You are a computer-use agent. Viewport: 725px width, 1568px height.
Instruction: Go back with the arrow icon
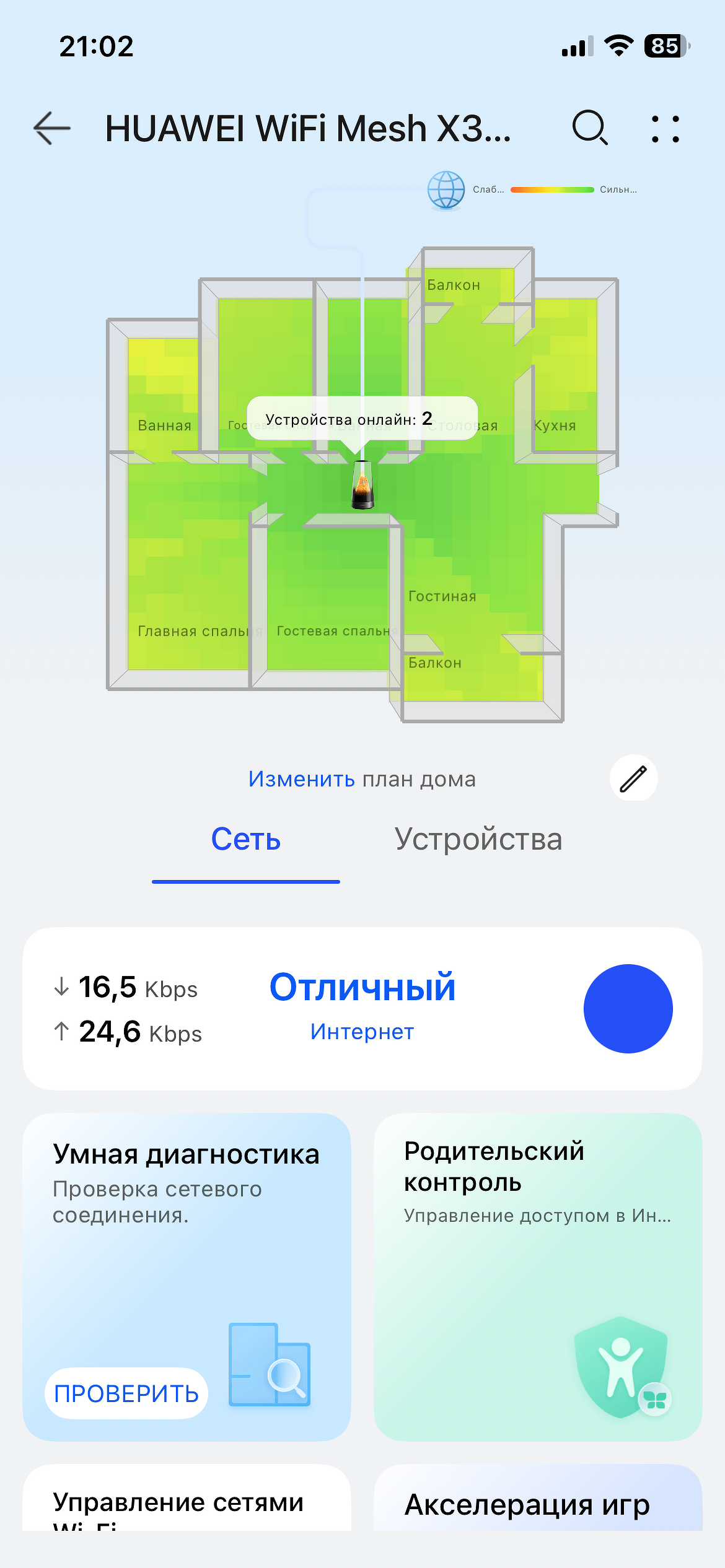[52, 128]
